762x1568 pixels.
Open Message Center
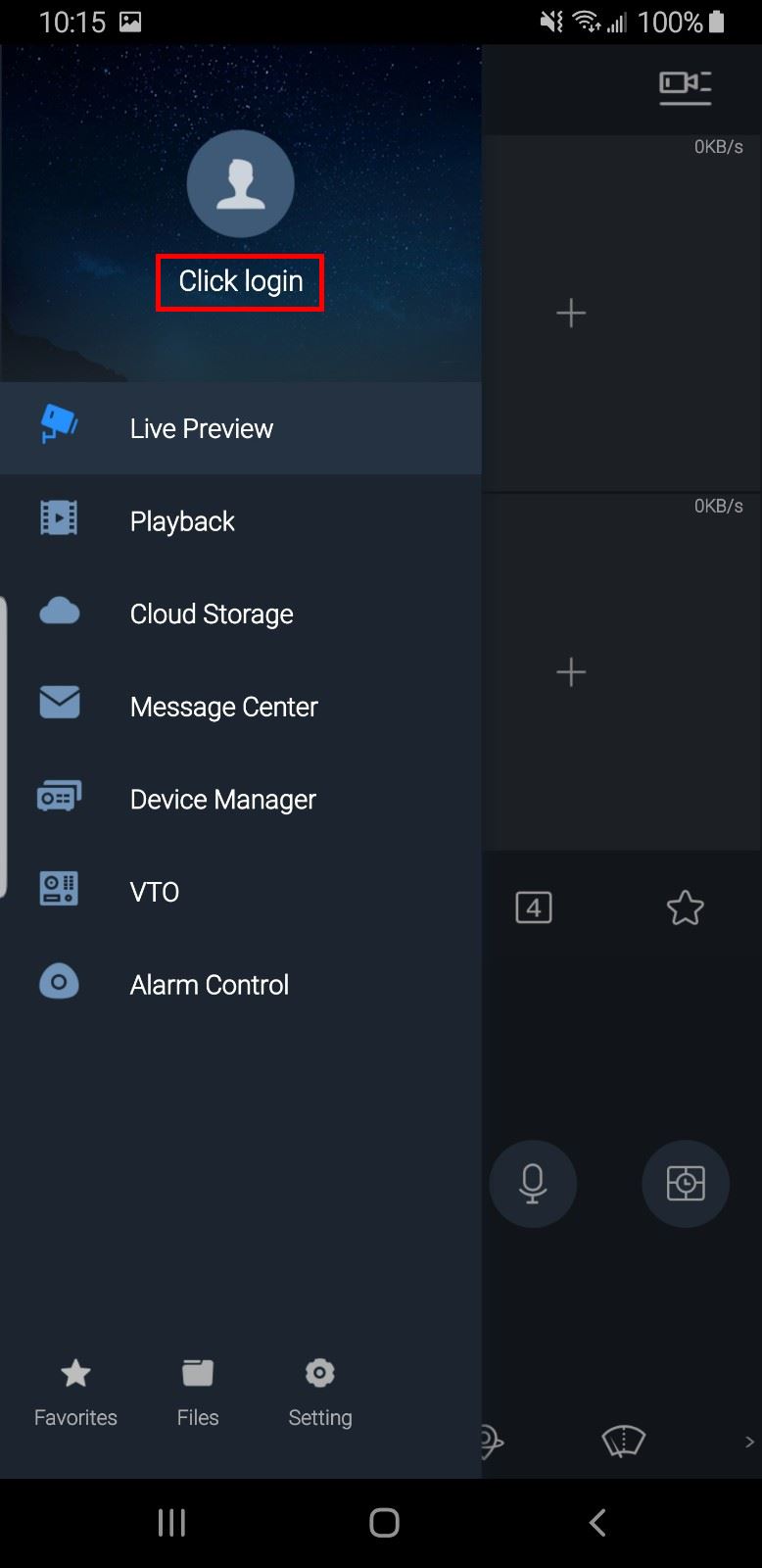click(x=223, y=707)
